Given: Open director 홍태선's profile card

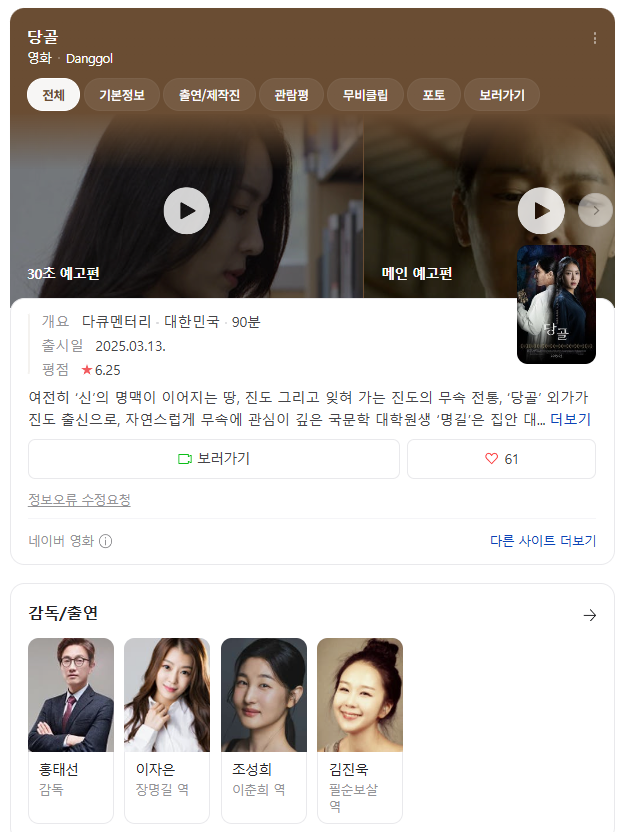Looking at the screenshot, I should [x=71, y=728].
